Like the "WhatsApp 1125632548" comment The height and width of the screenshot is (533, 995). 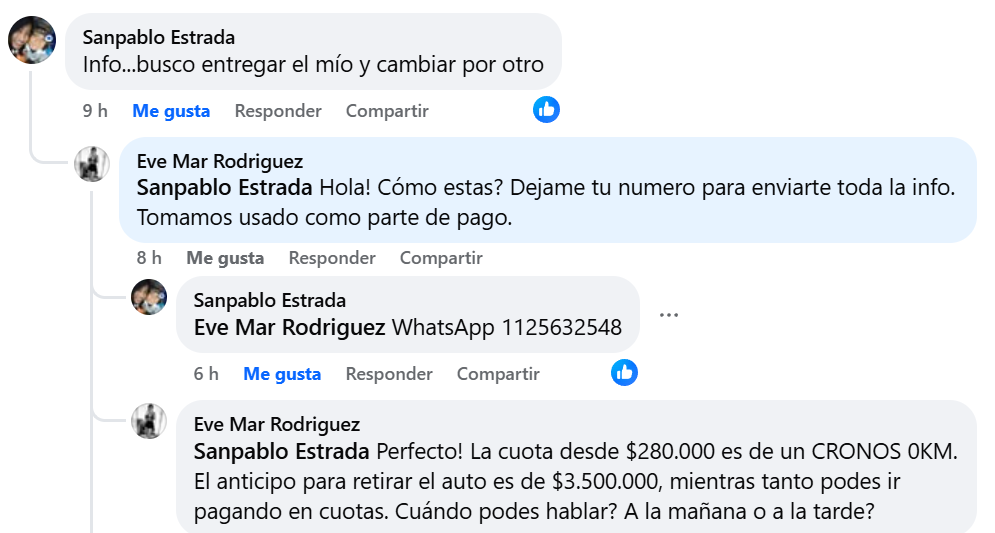click(x=282, y=374)
